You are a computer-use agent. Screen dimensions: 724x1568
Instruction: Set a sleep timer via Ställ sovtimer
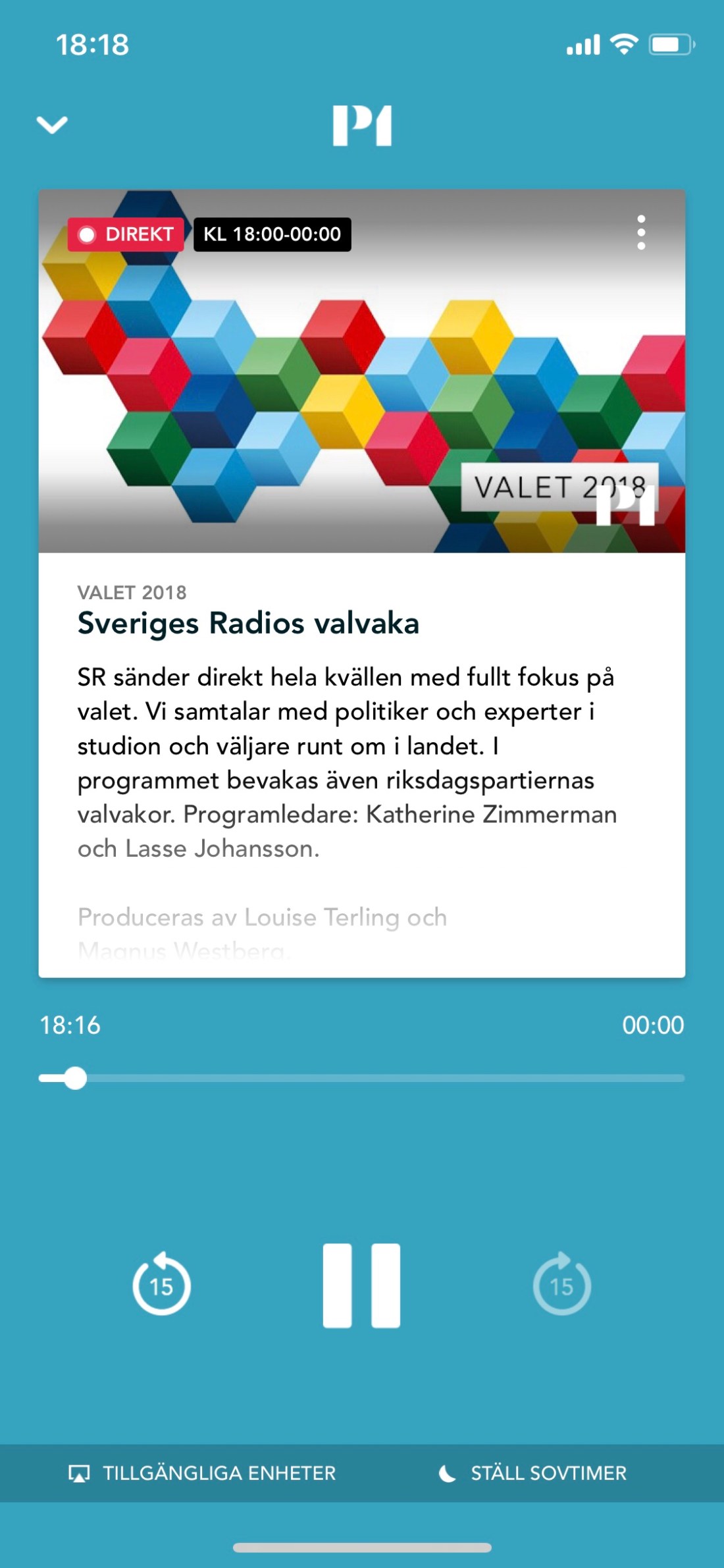(x=533, y=1473)
